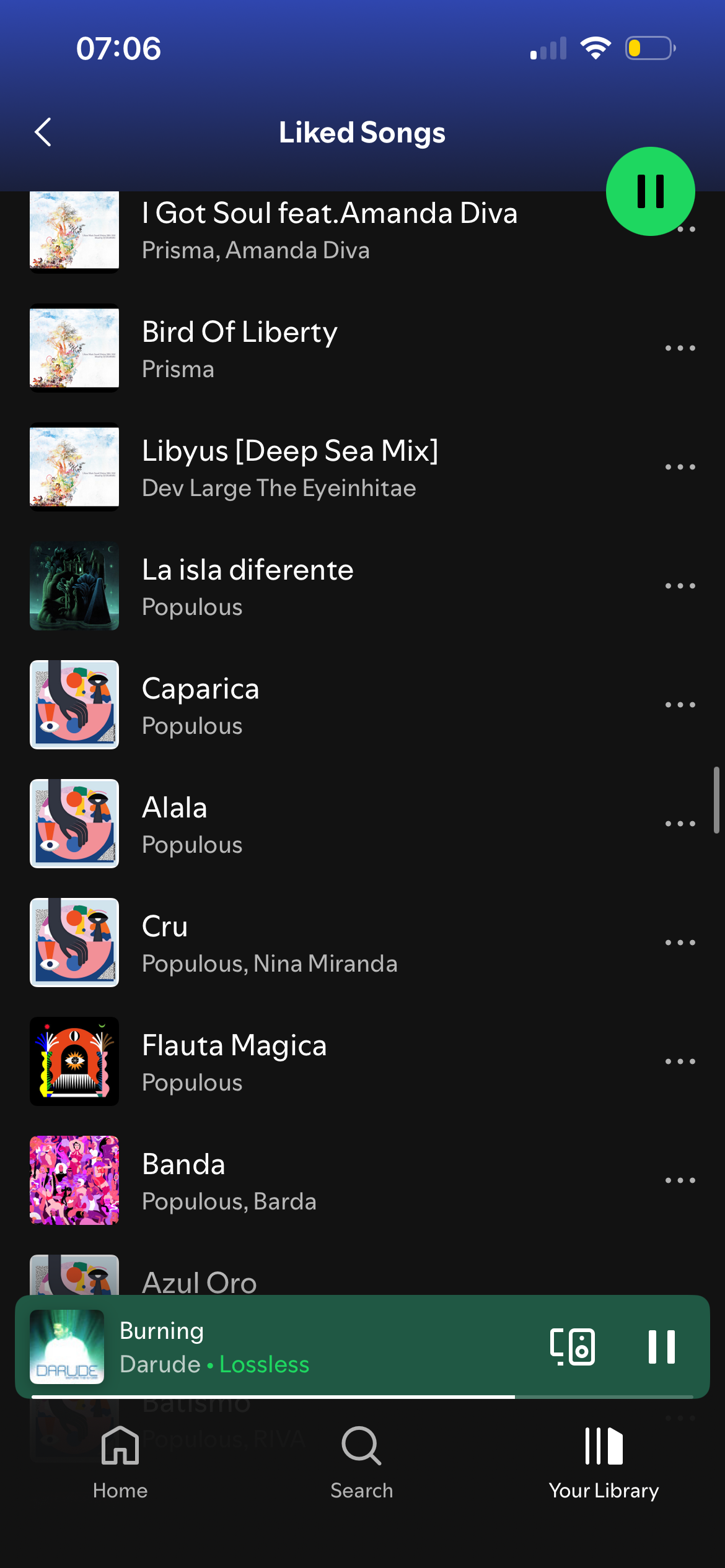The image size is (725, 1568).
Task: Open options for La isla diferente
Action: click(680, 586)
